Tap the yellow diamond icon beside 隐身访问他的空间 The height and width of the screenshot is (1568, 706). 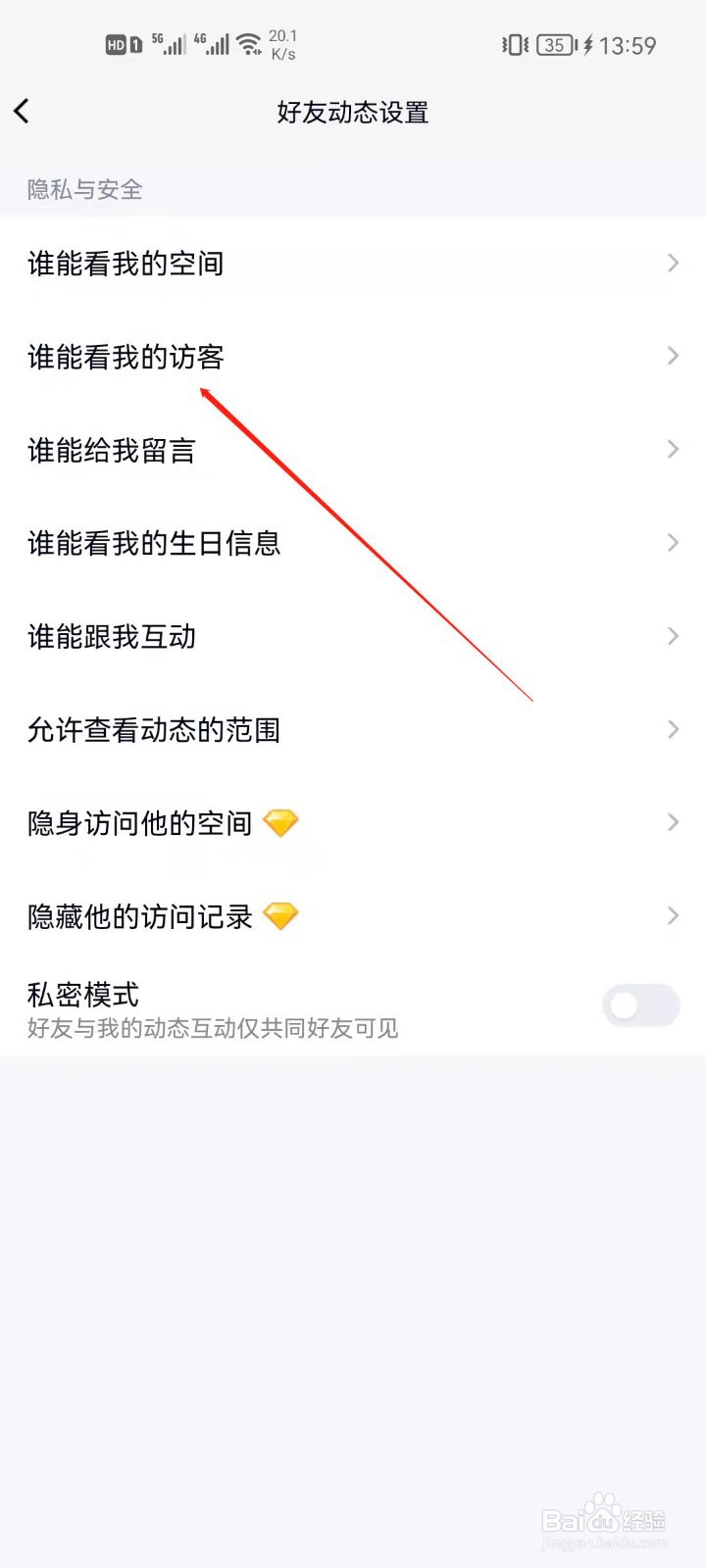(280, 822)
